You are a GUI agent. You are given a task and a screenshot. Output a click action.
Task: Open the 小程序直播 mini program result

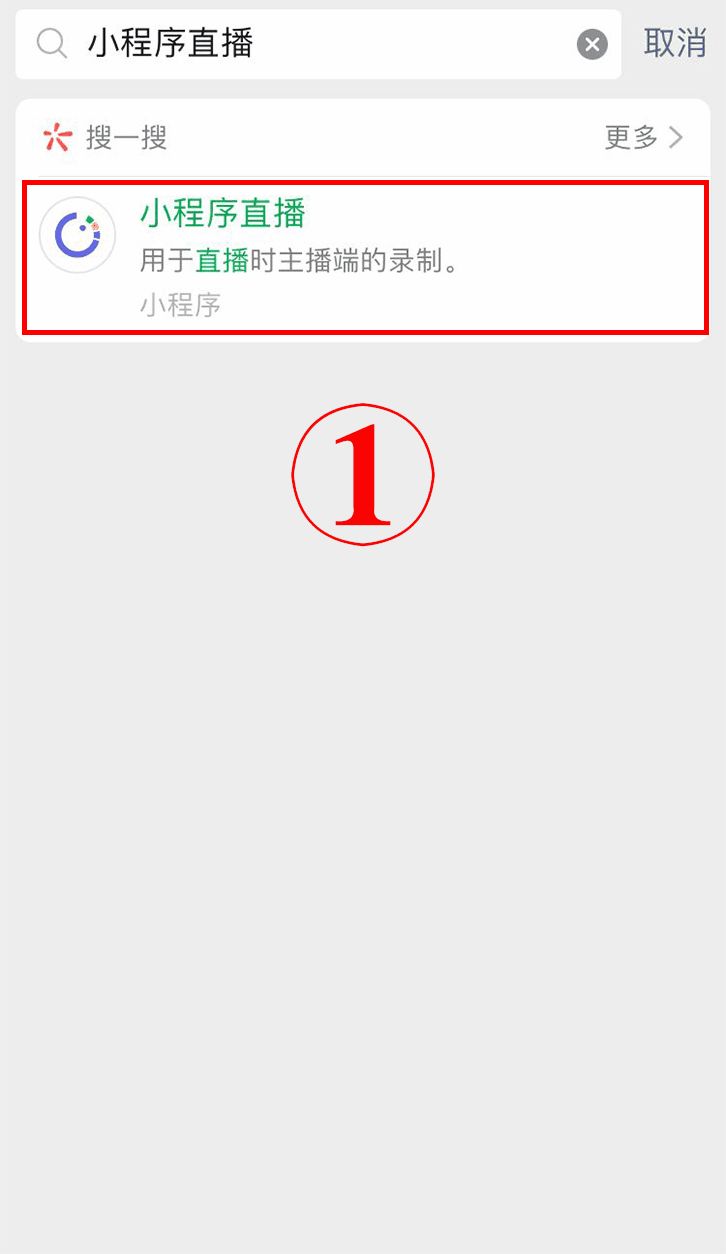[x=365, y=258]
